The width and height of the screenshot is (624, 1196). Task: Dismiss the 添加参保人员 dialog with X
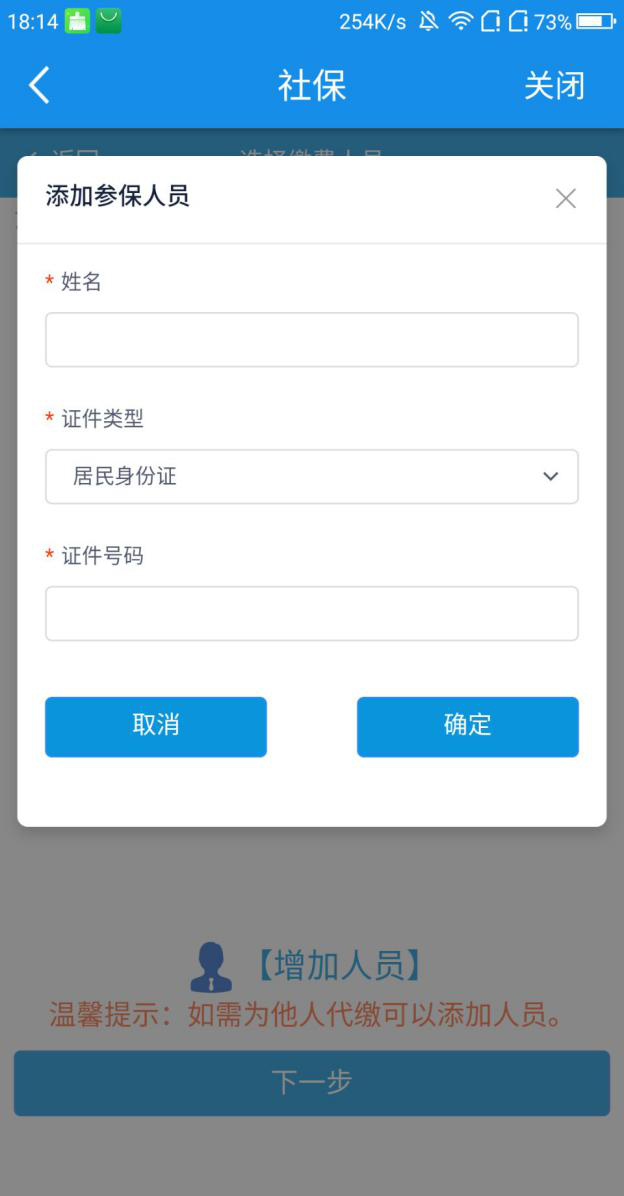(565, 198)
